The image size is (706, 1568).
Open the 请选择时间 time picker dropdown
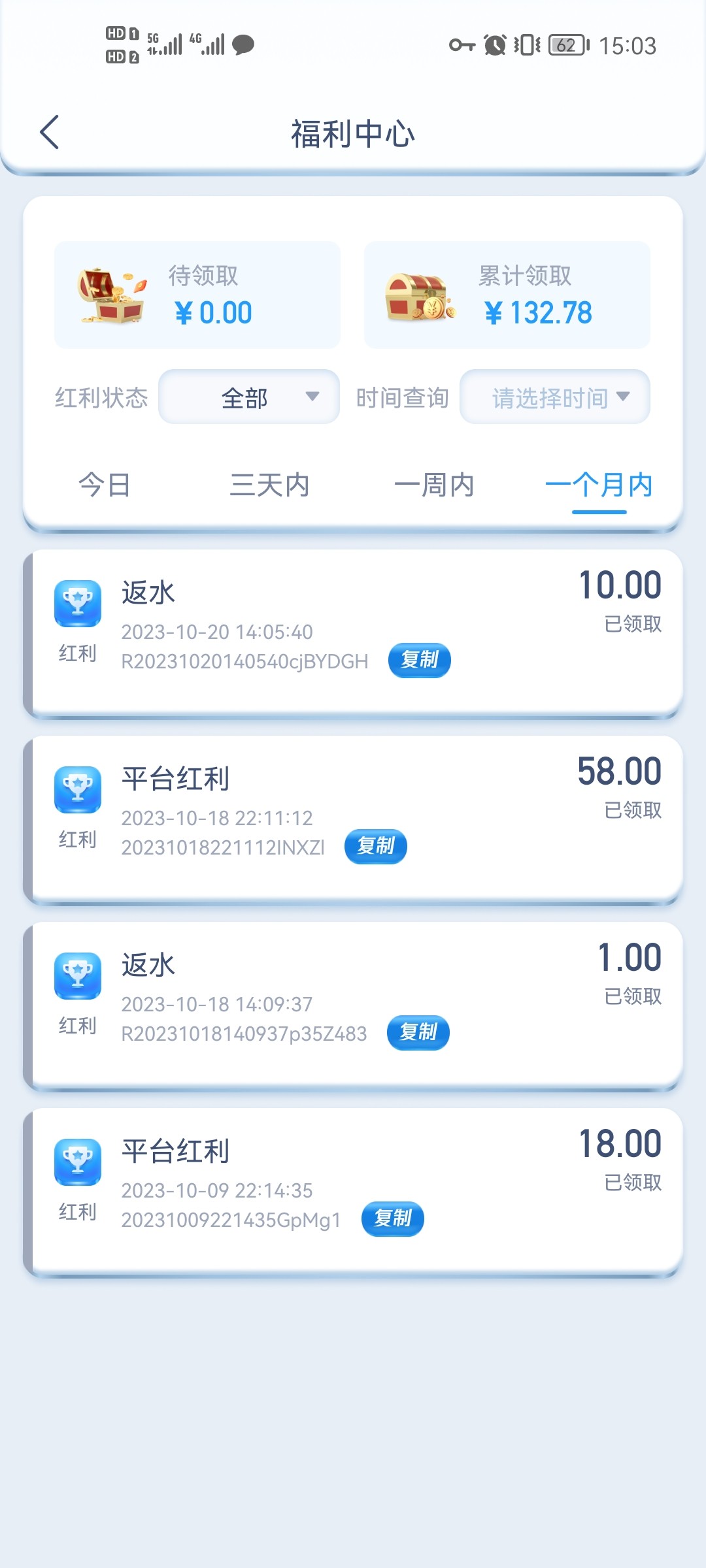tap(554, 397)
